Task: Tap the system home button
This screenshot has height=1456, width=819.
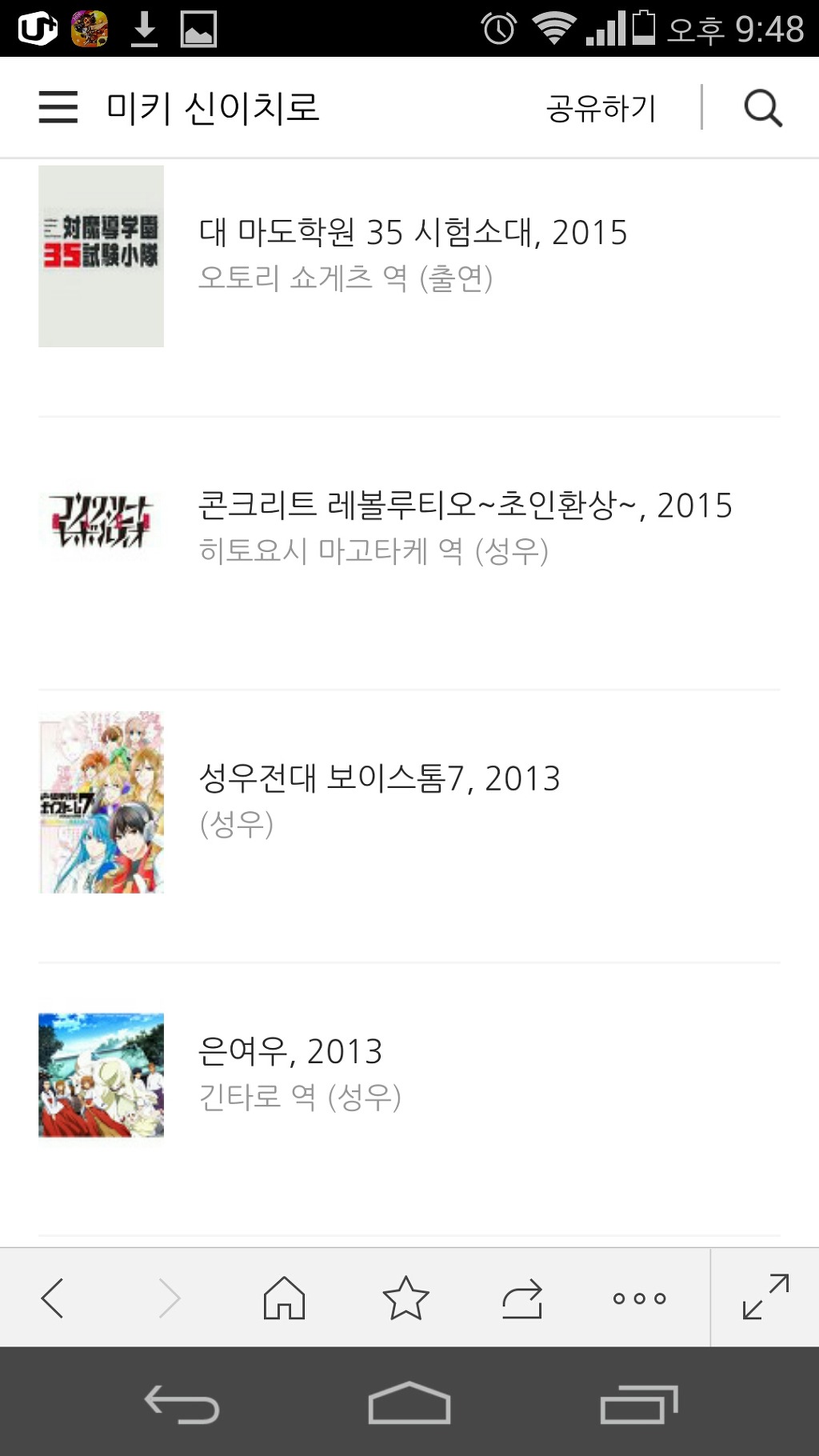Action: [409, 1404]
